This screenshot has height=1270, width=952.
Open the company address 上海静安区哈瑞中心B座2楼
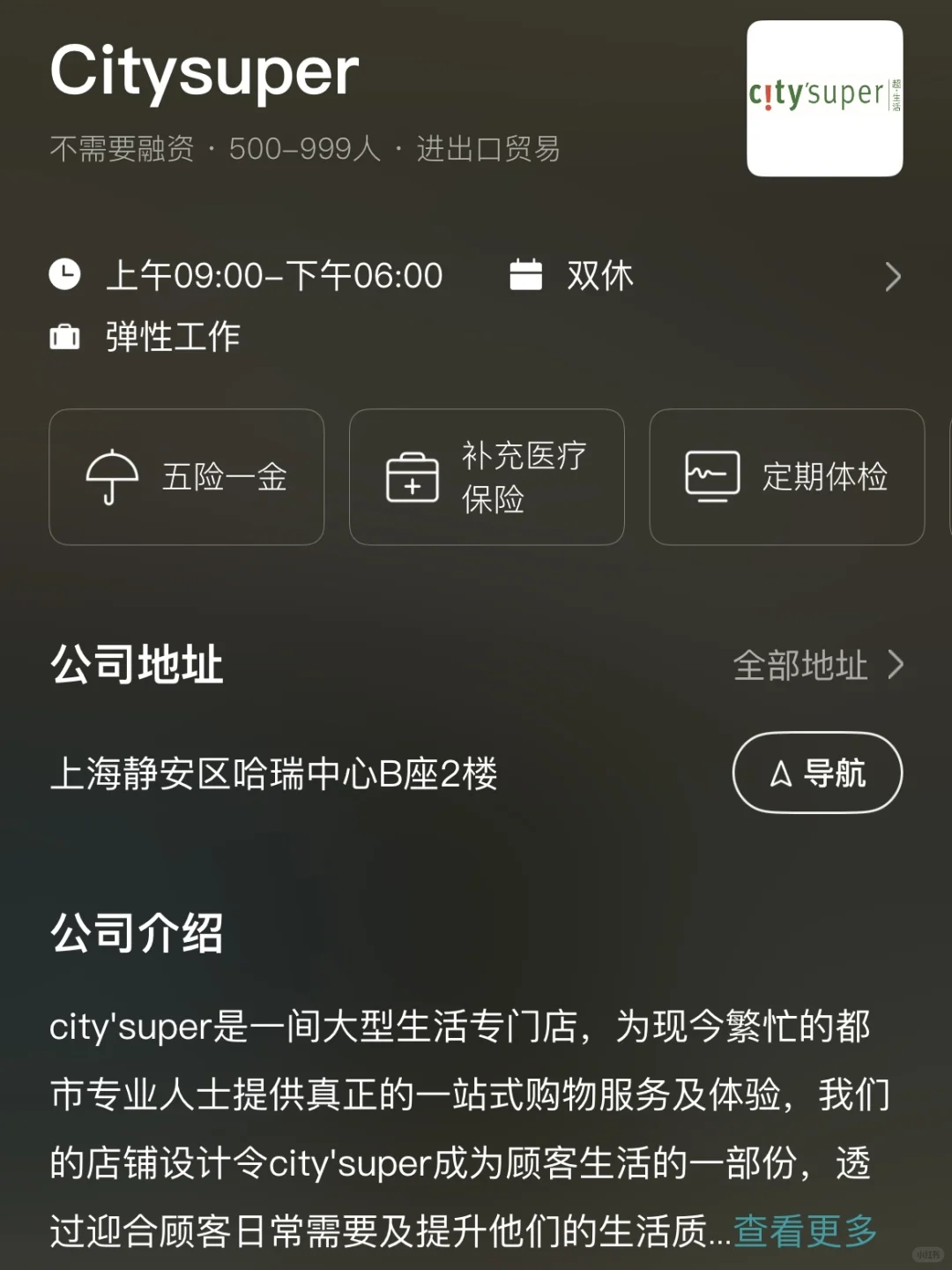[274, 774]
